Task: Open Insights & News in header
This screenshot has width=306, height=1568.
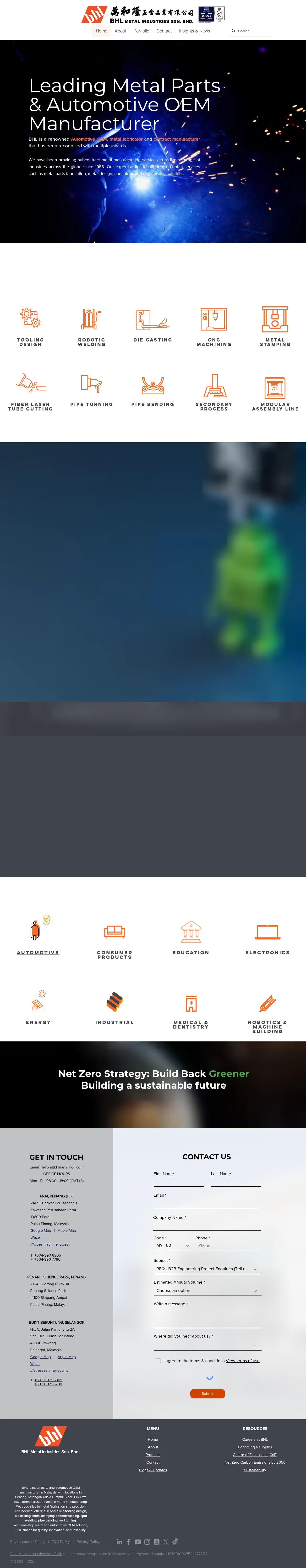Action: [194, 31]
